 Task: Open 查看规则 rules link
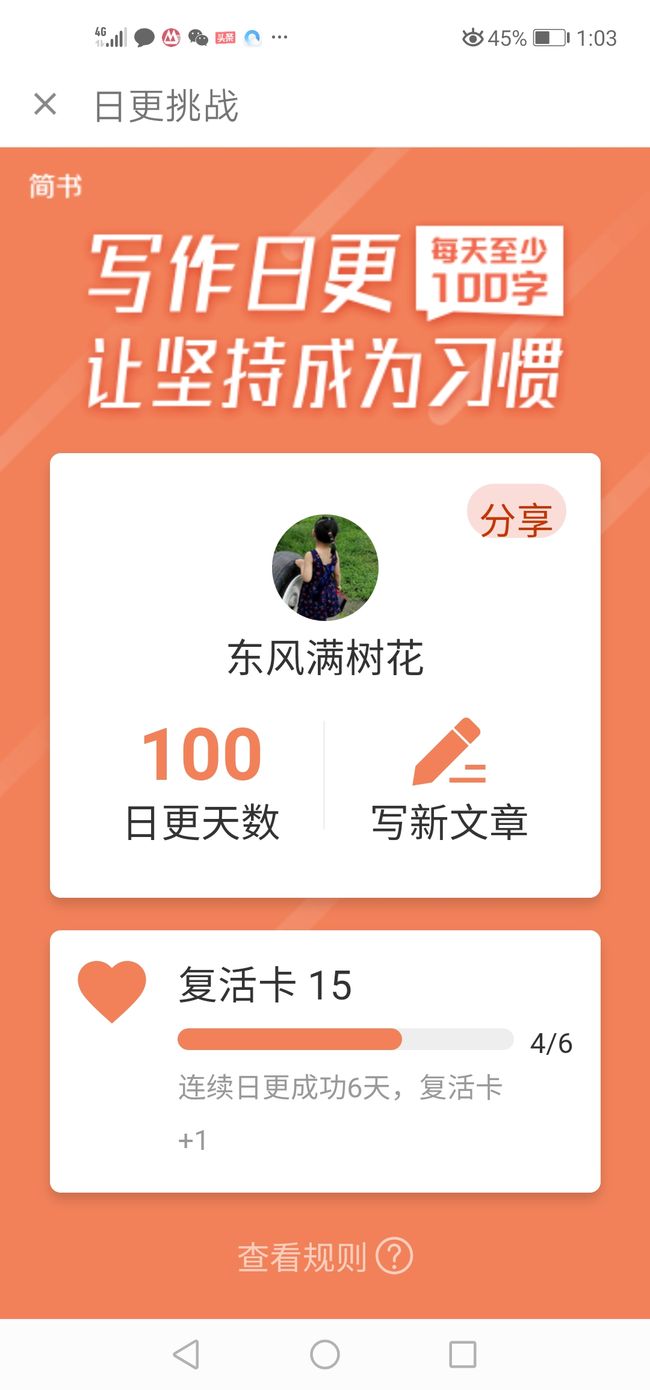pyautogui.click(x=325, y=1257)
